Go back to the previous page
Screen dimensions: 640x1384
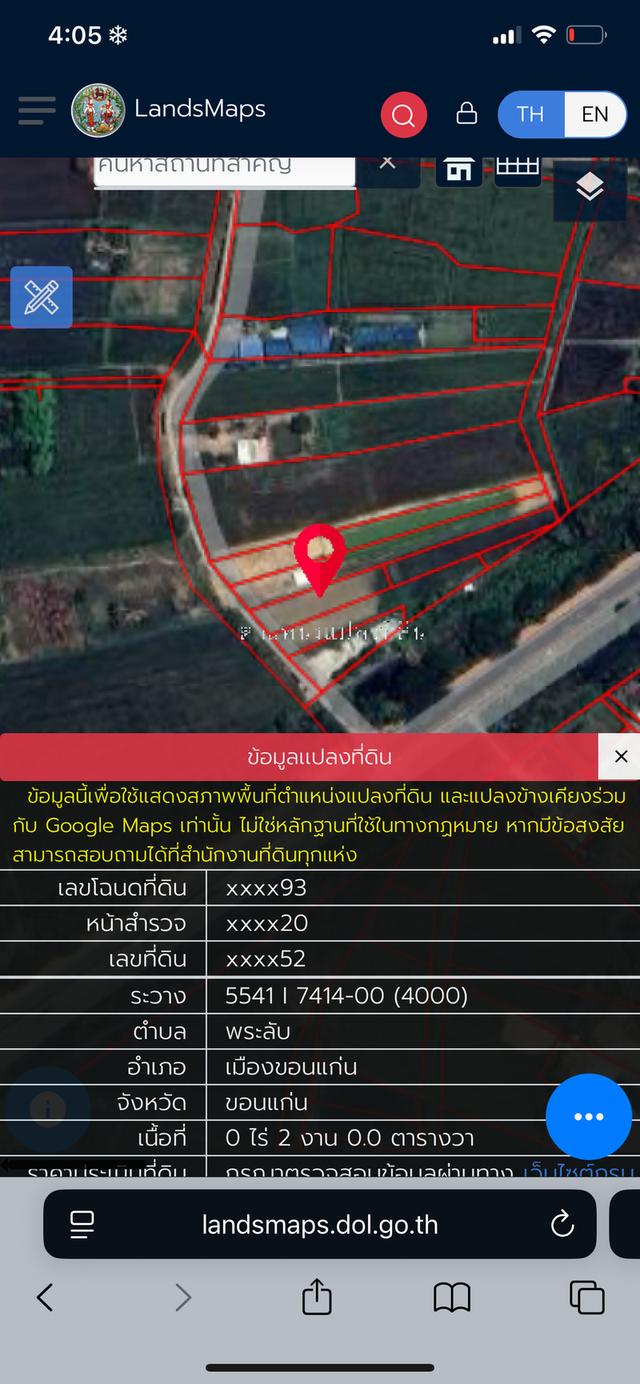(45, 1298)
